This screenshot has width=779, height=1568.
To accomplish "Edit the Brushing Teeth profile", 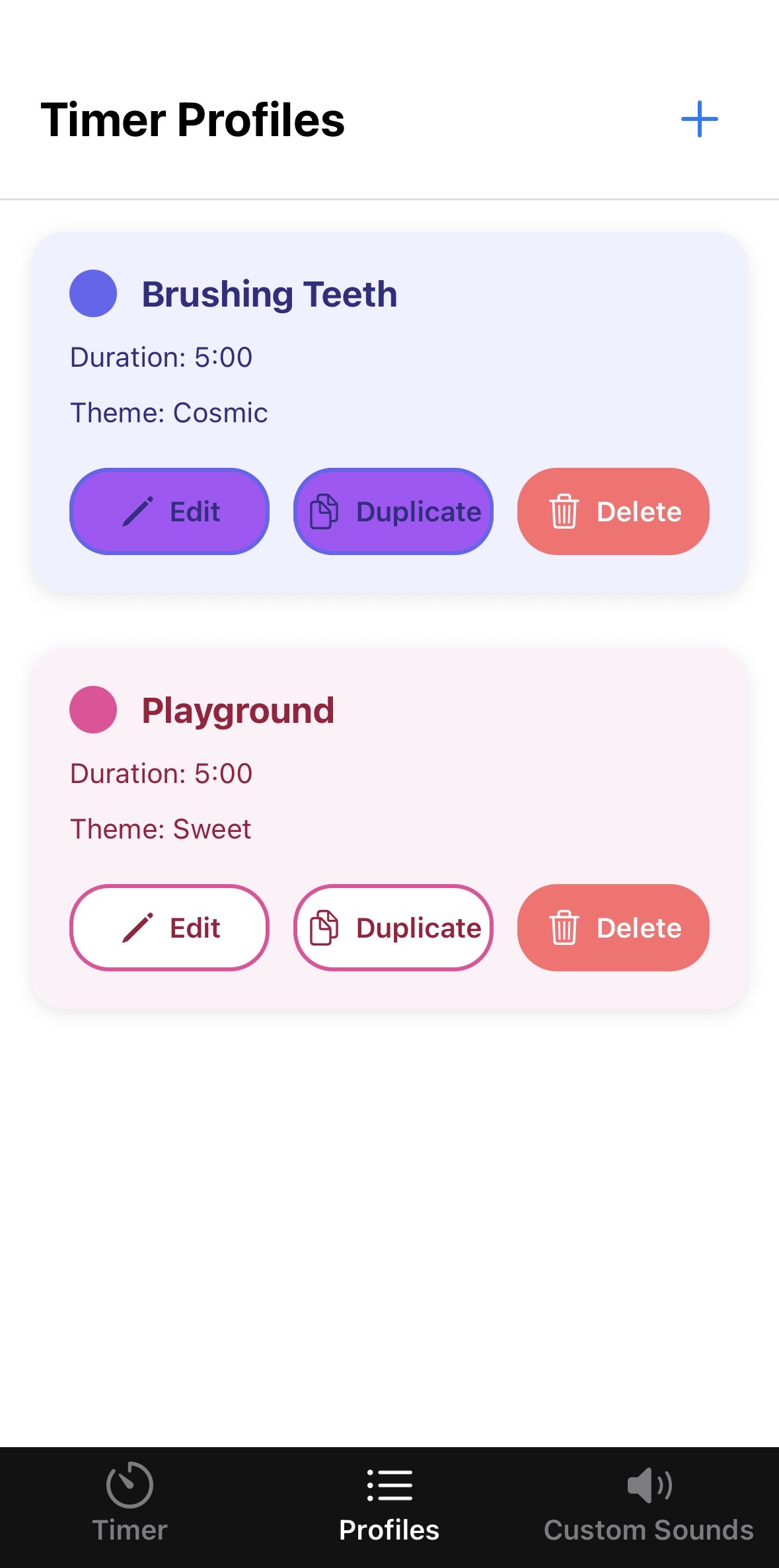I will [169, 510].
